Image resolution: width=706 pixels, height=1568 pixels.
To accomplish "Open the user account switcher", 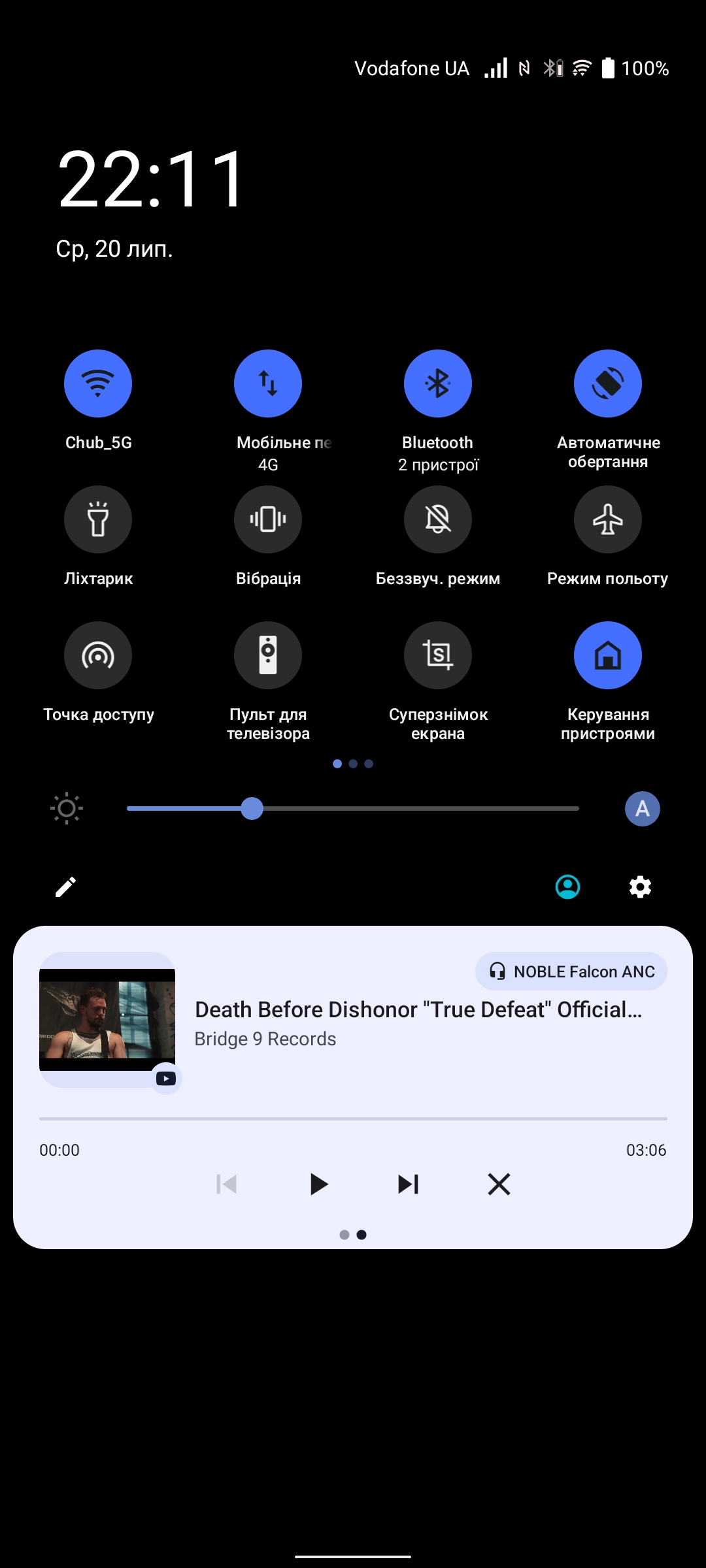I will 567,887.
